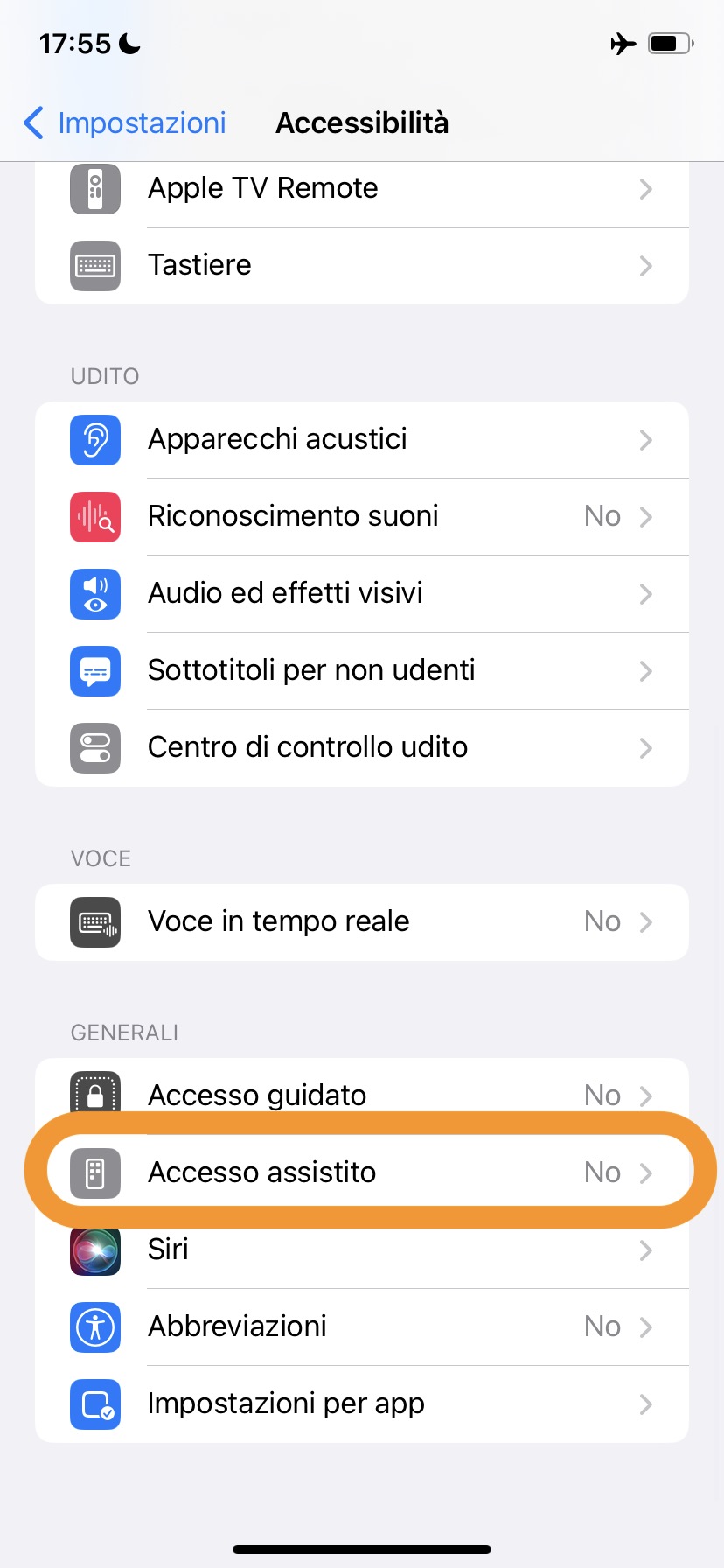Open Accesso assistito settings

pyautogui.click(x=361, y=1172)
